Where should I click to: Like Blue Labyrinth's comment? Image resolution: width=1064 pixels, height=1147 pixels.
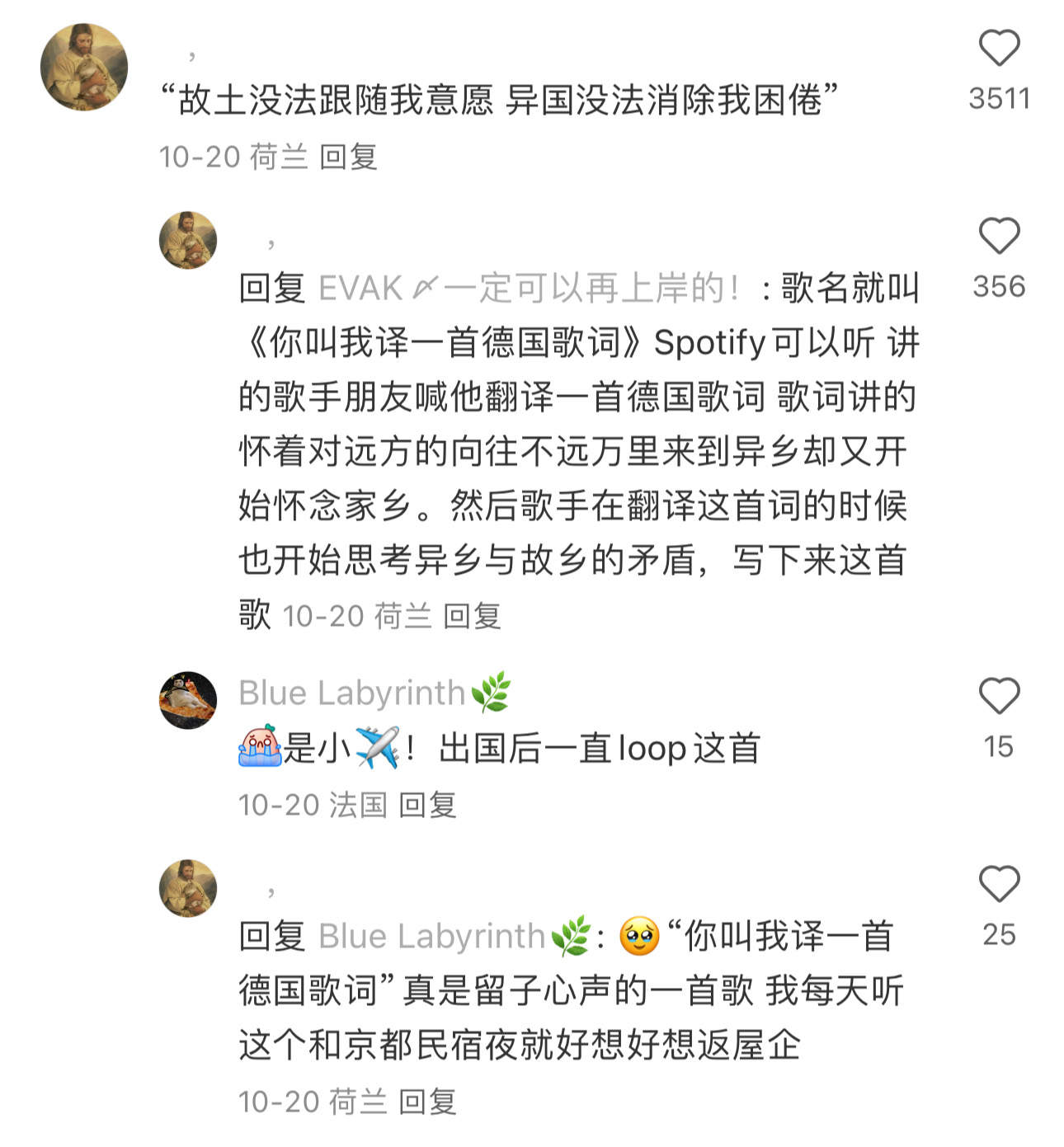click(x=999, y=696)
